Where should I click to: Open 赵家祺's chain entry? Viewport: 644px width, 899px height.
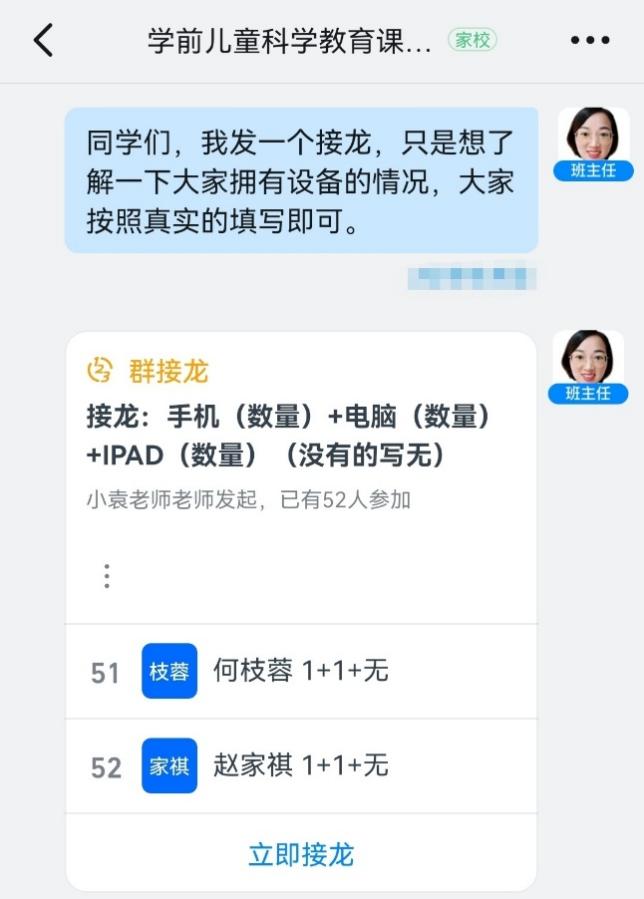coord(300,766)
